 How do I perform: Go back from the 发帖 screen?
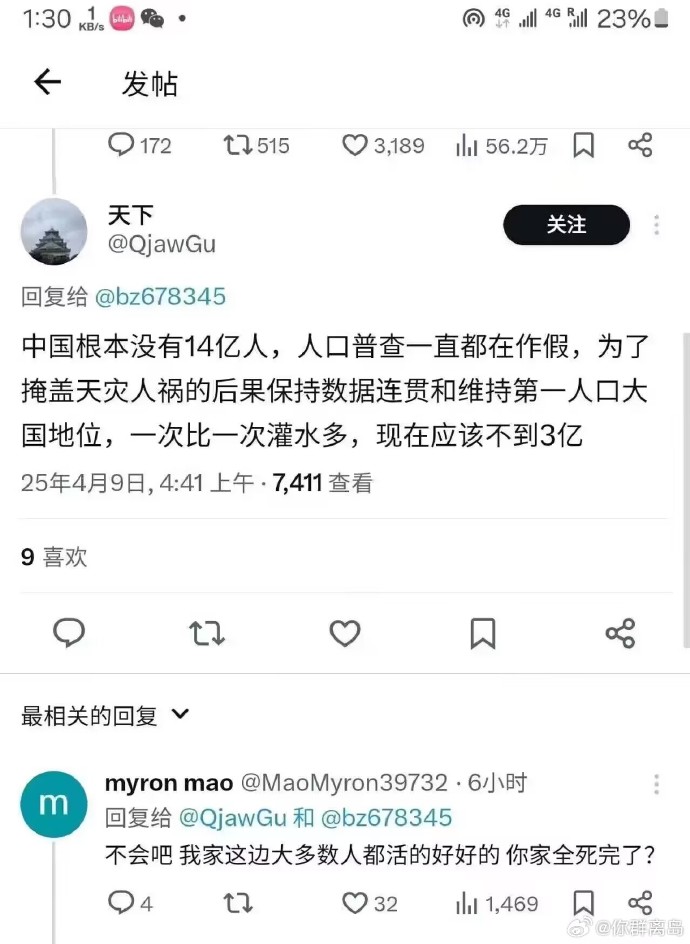(48, 83)
